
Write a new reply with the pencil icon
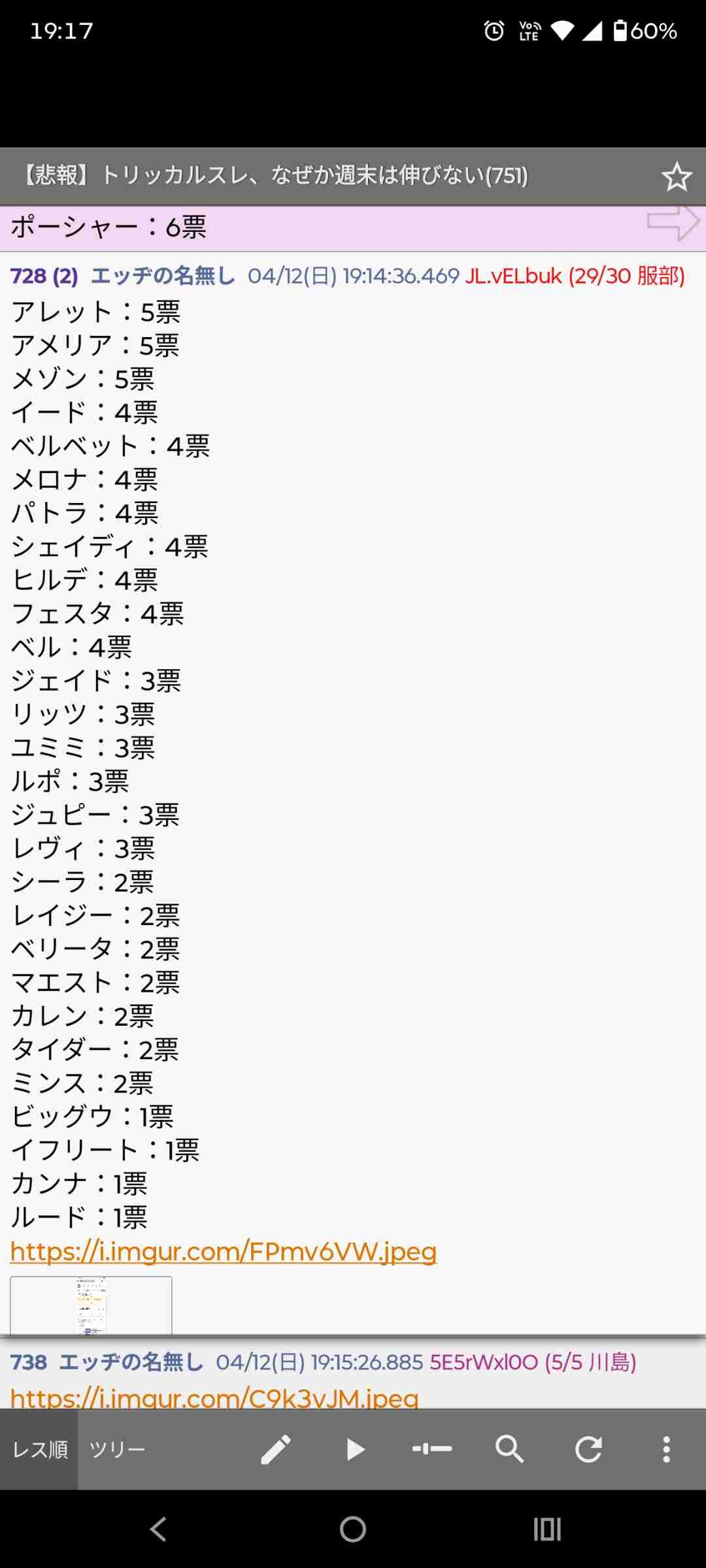(275, 1449)
